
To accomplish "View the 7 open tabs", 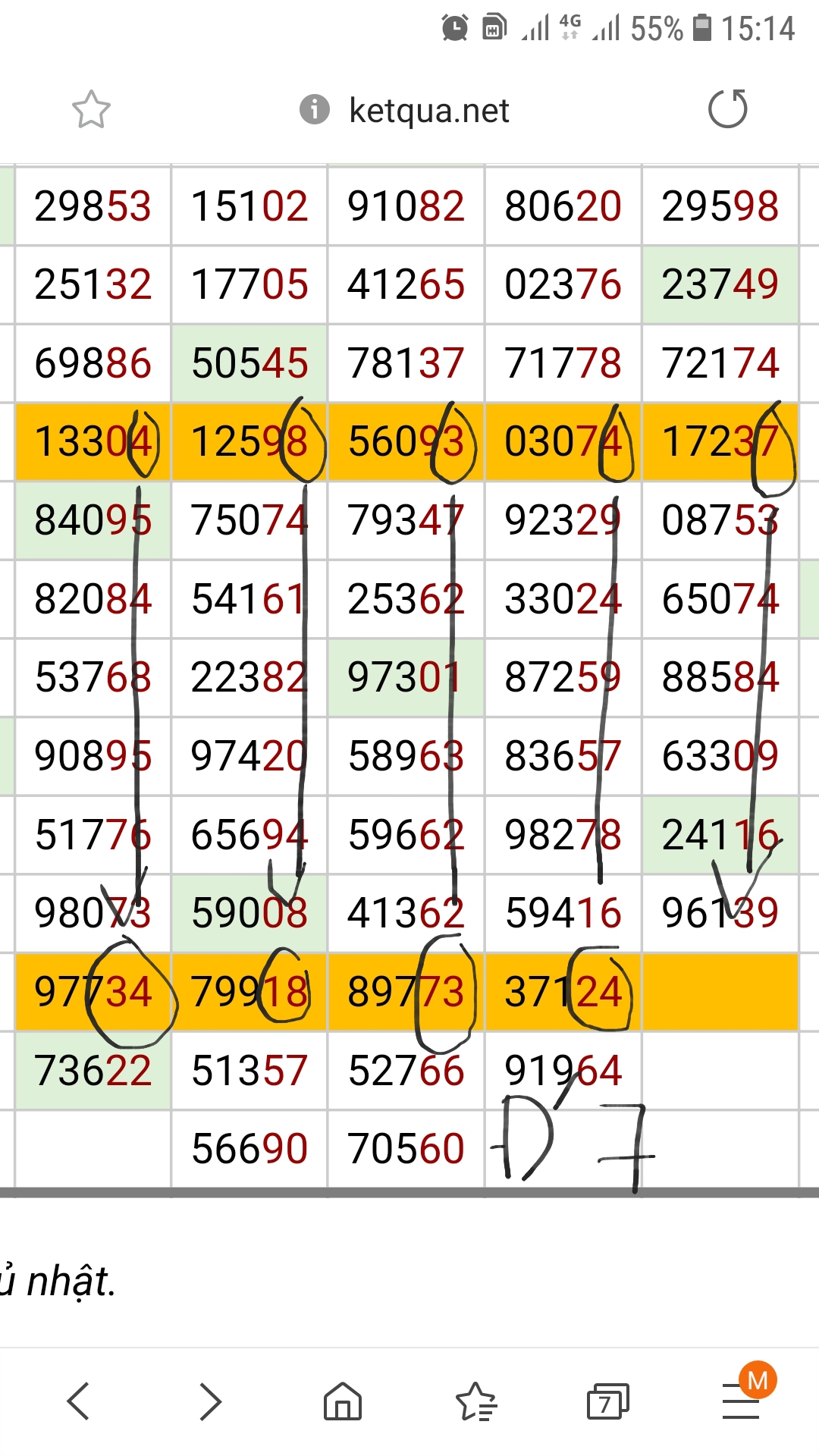I will point(608,1401).
